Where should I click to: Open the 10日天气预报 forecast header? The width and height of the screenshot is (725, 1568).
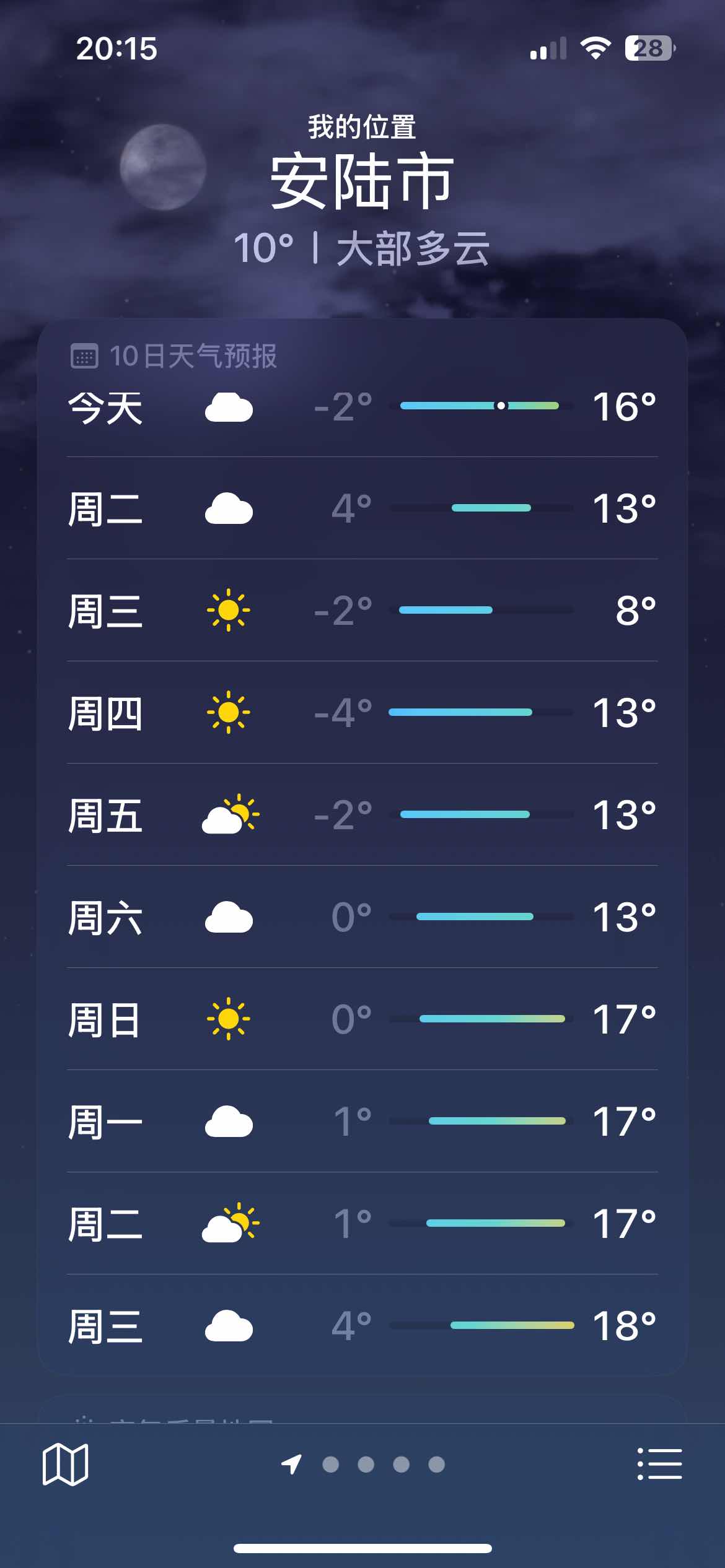pyautogui.click(x=174, y=357)
